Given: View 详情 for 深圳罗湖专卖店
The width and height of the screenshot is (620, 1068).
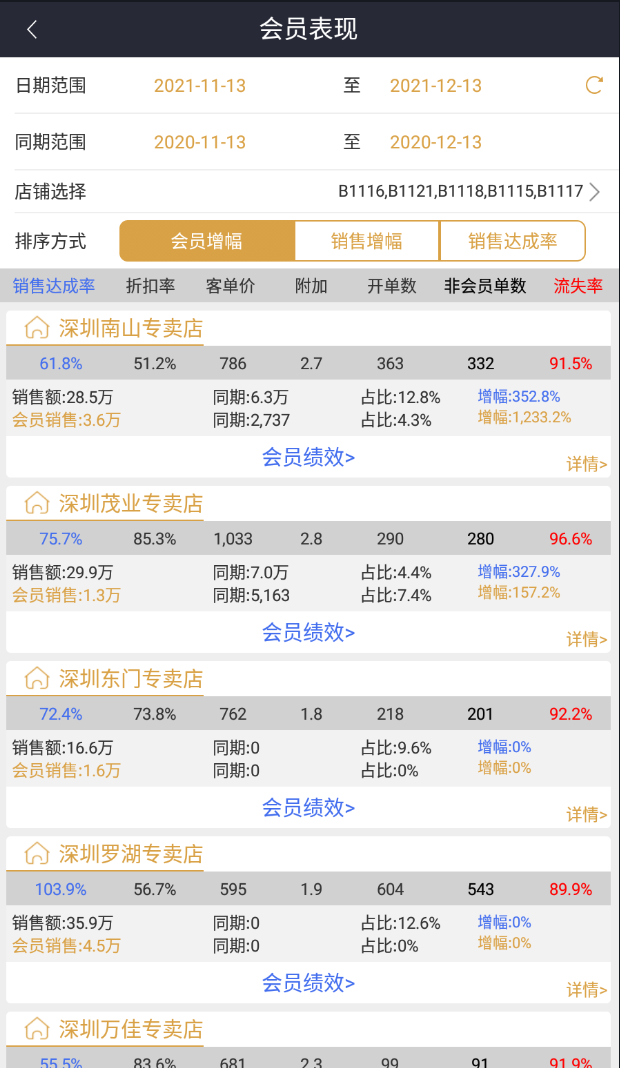Looking at the screenshot, I should (587, 989).
